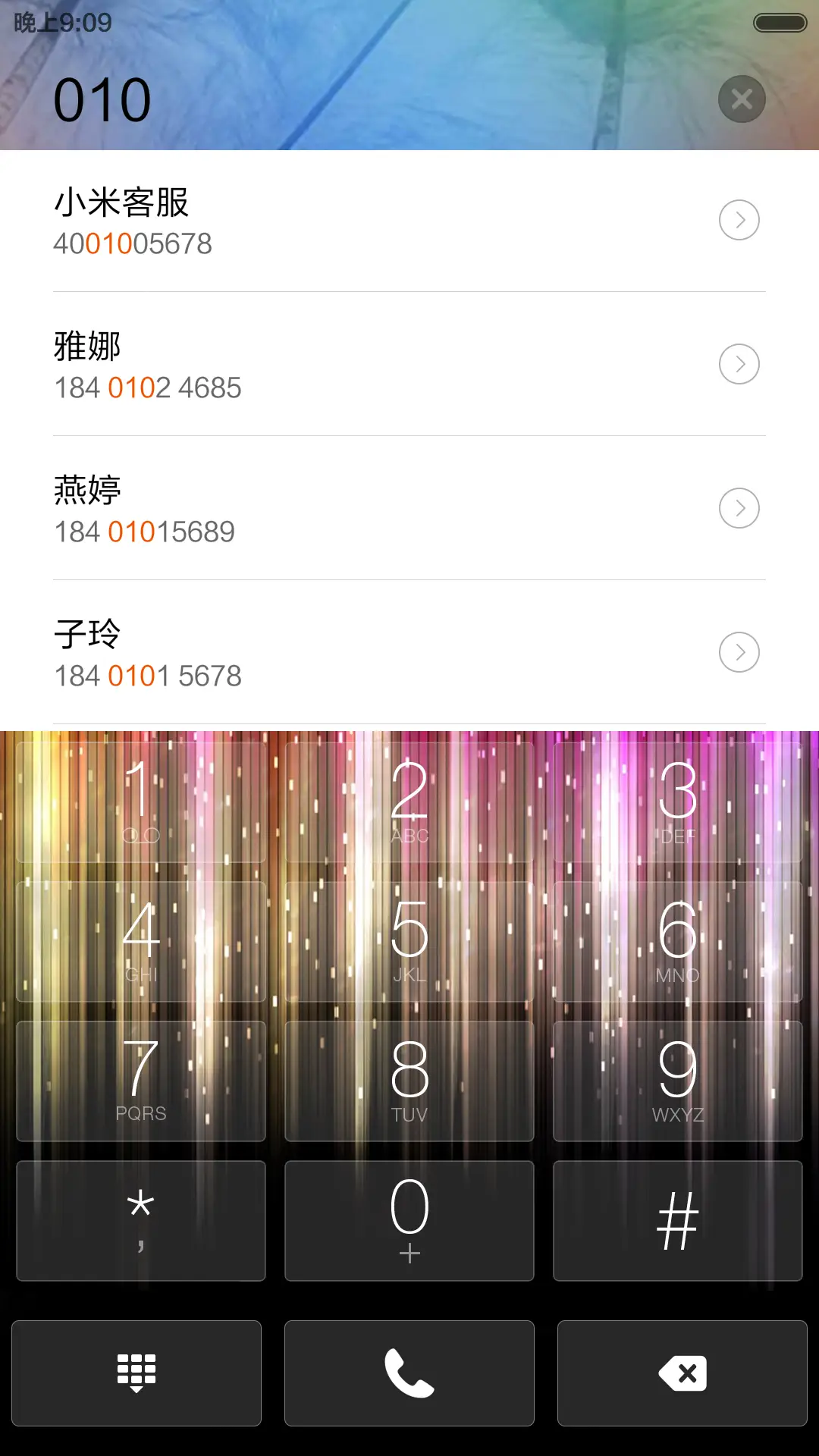The height and width of the screenshot is (1456, 819).
Task: Dial digit 1 on keypad
Action: (x=141, y=802)
